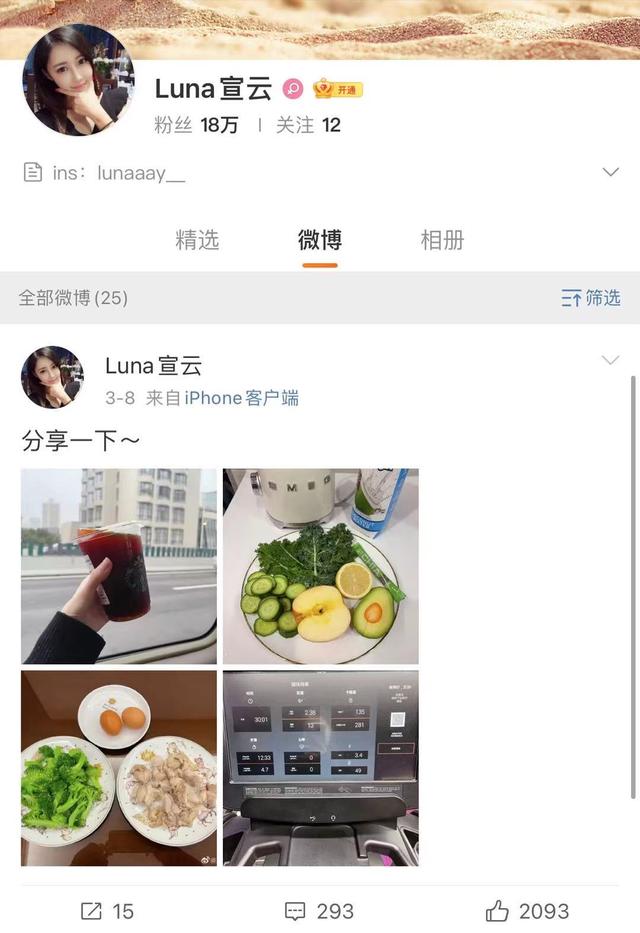This screenshot has height=933, width=640.
Task: Tap the 开通 VIP badge
Action: coord(338,89)
